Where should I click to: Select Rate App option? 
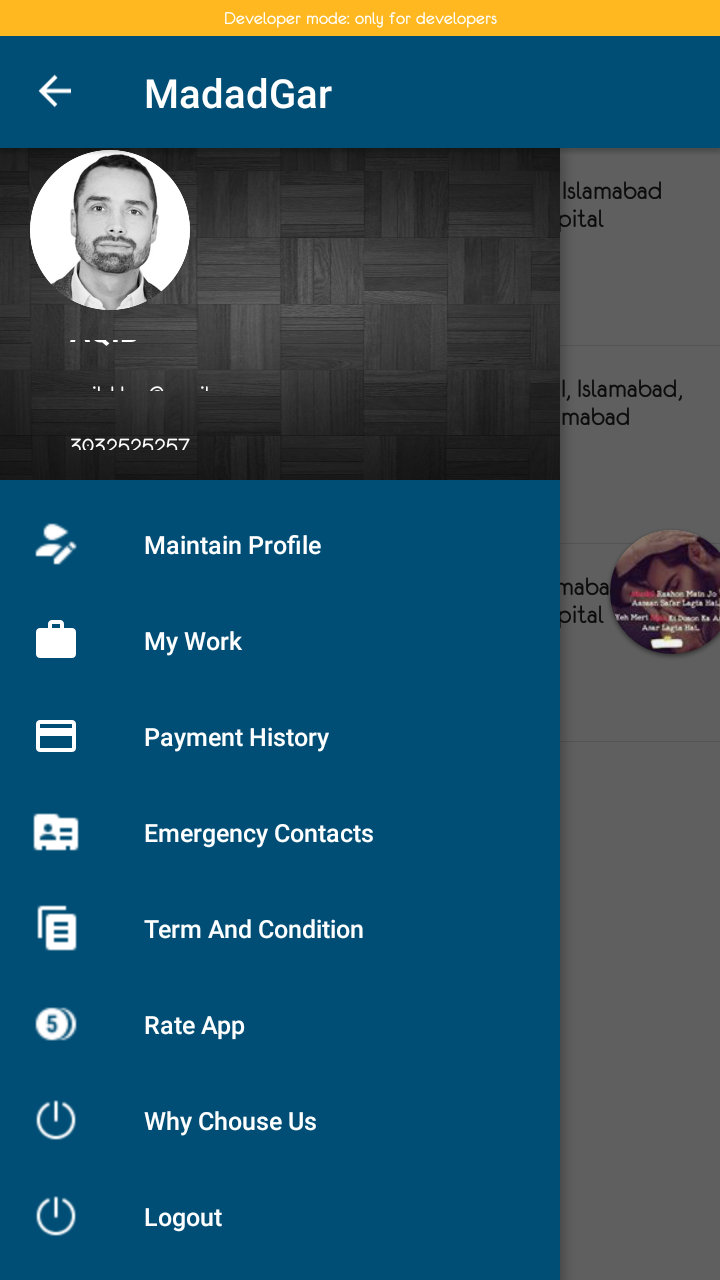coord(194,1025)
